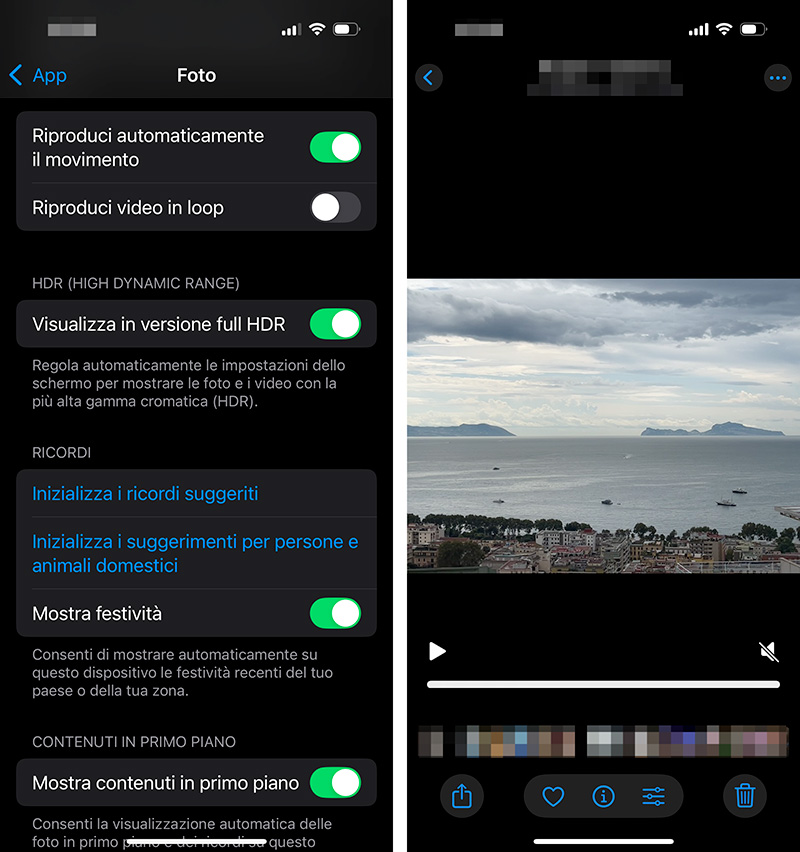The image size is (800, 852).
Task: Disable Riproduci automaticamente il movimento
Action: coord(334,147)
